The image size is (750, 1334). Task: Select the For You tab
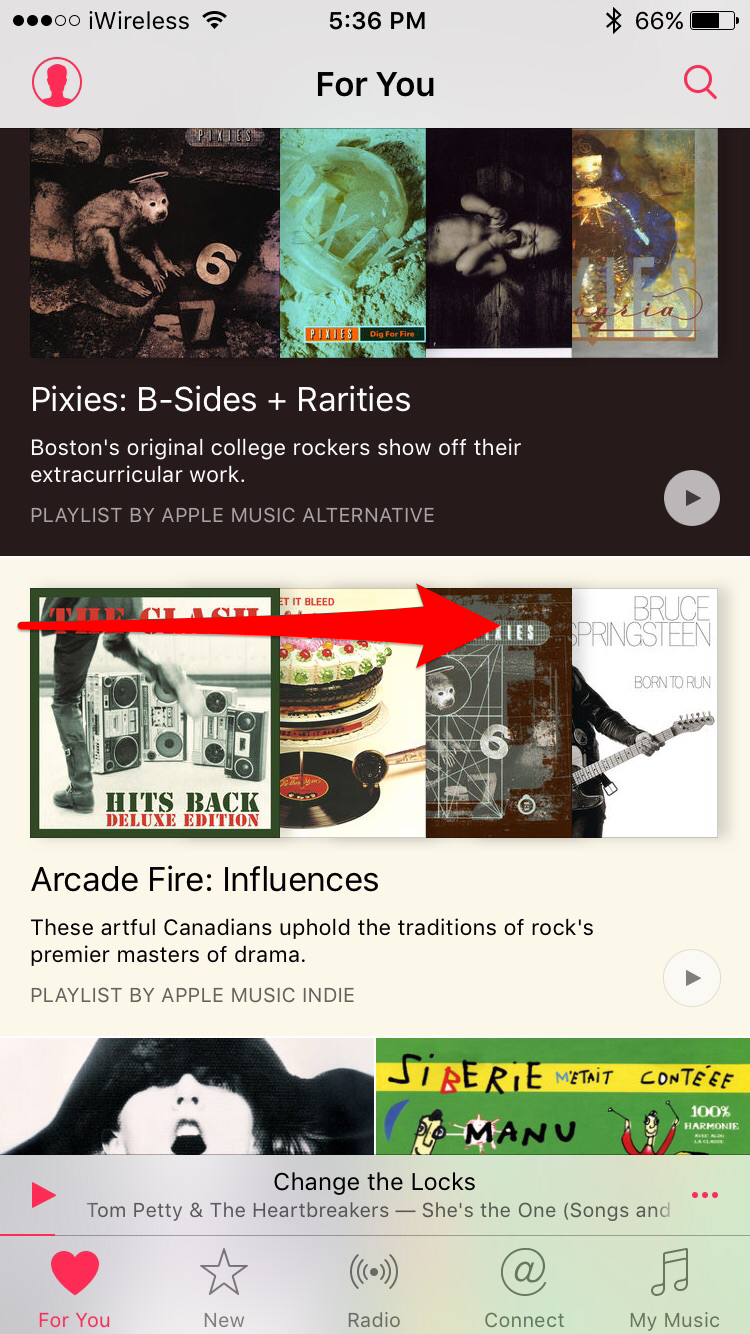(x=75, y=1288)
